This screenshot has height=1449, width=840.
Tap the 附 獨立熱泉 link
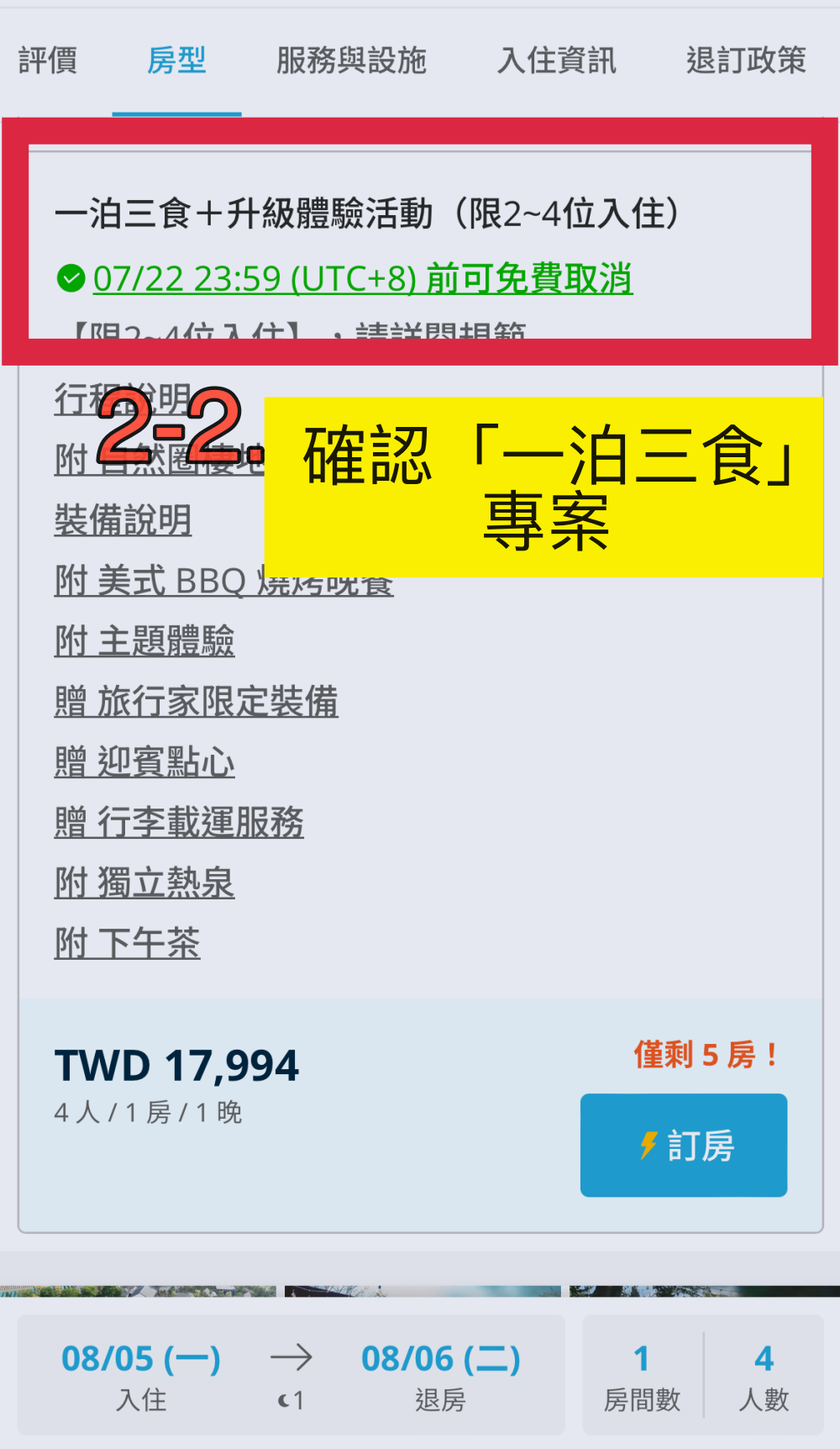[x=144, y=883]
